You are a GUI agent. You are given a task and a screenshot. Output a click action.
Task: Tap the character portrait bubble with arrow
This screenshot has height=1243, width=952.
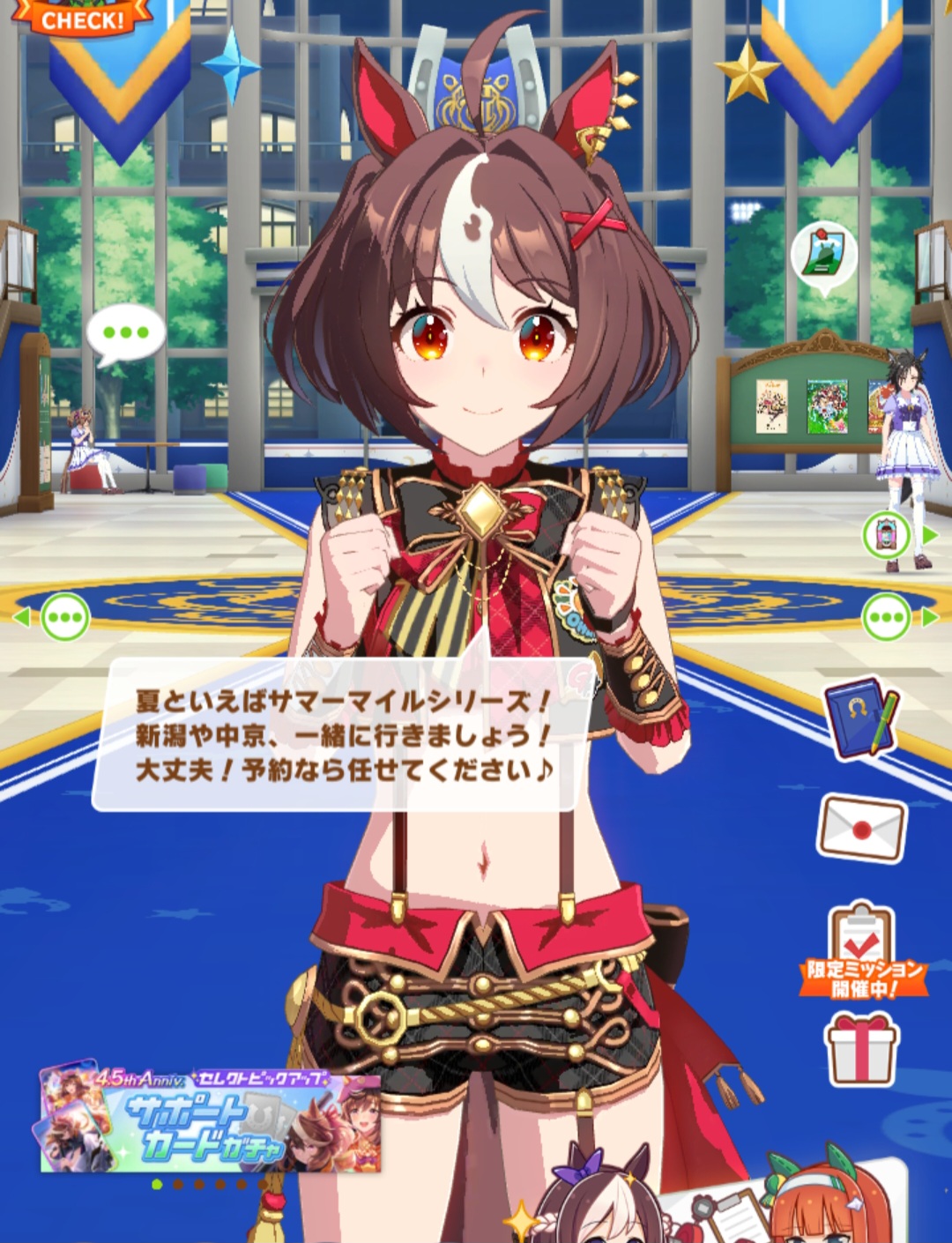[887, 535]
